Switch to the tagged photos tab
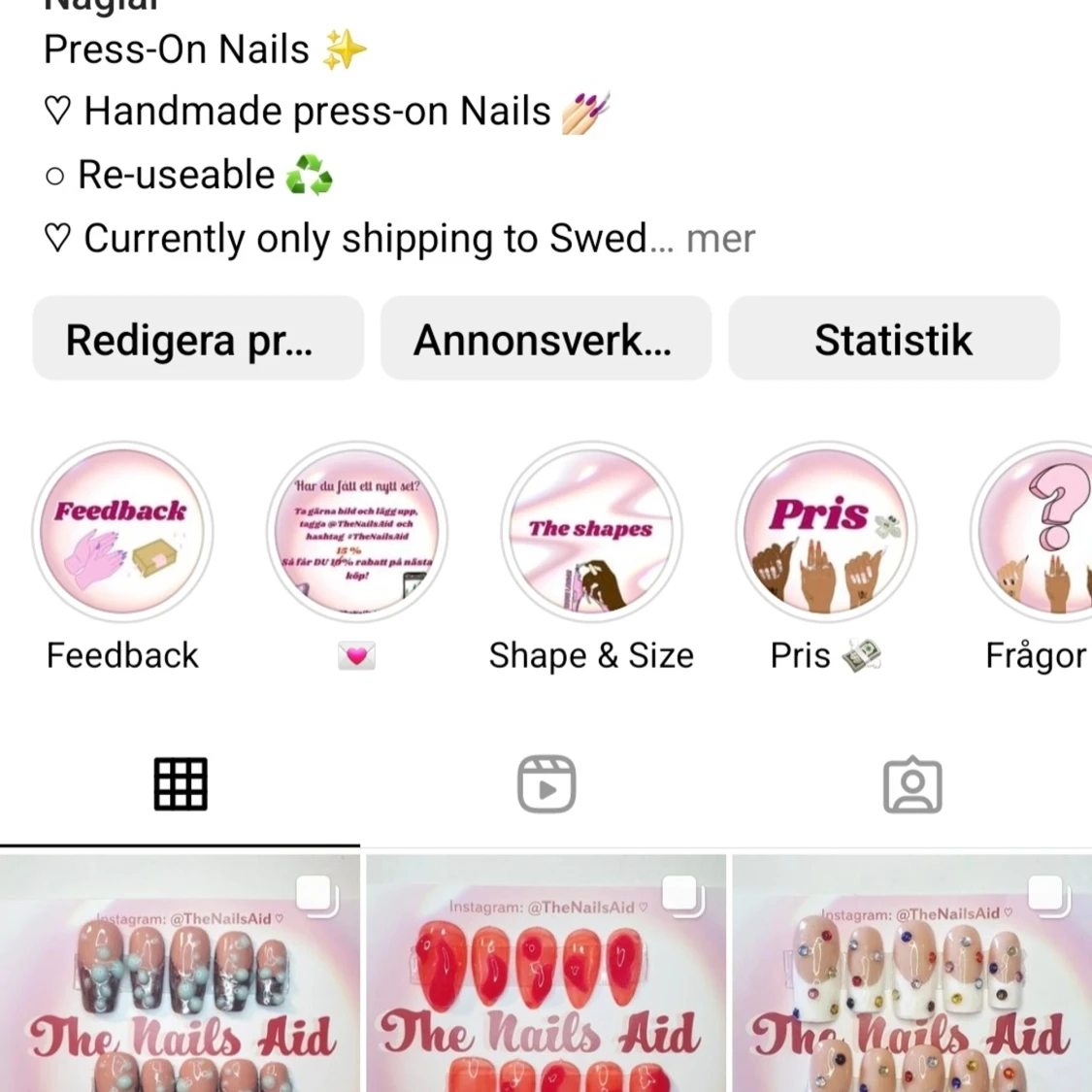The height and width of the screenshot is (1092, 1092). pyautogui.click(x=912, y=784)
